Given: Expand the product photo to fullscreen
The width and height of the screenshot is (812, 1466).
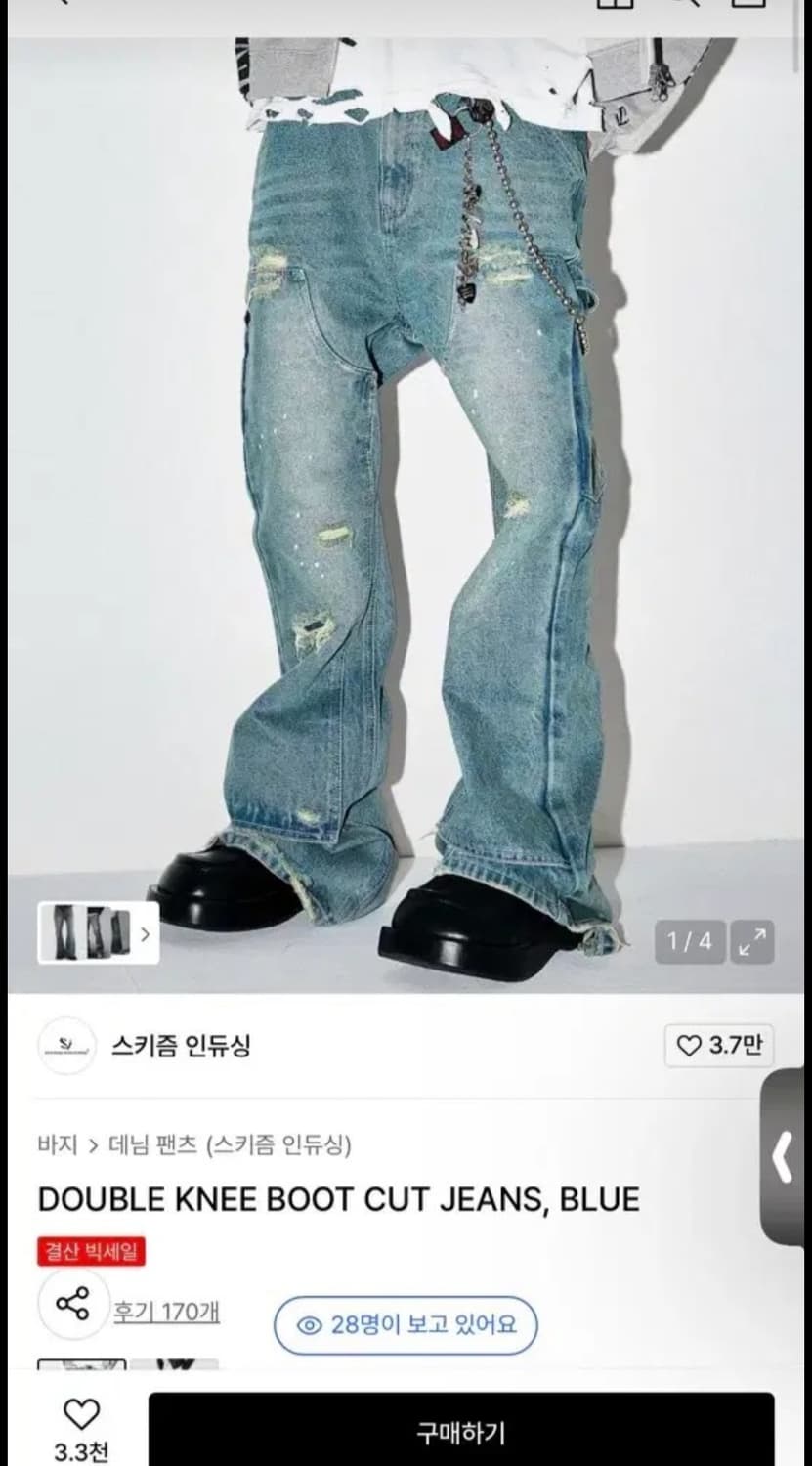Looking at the screenshot, I should tap(752, 943).
